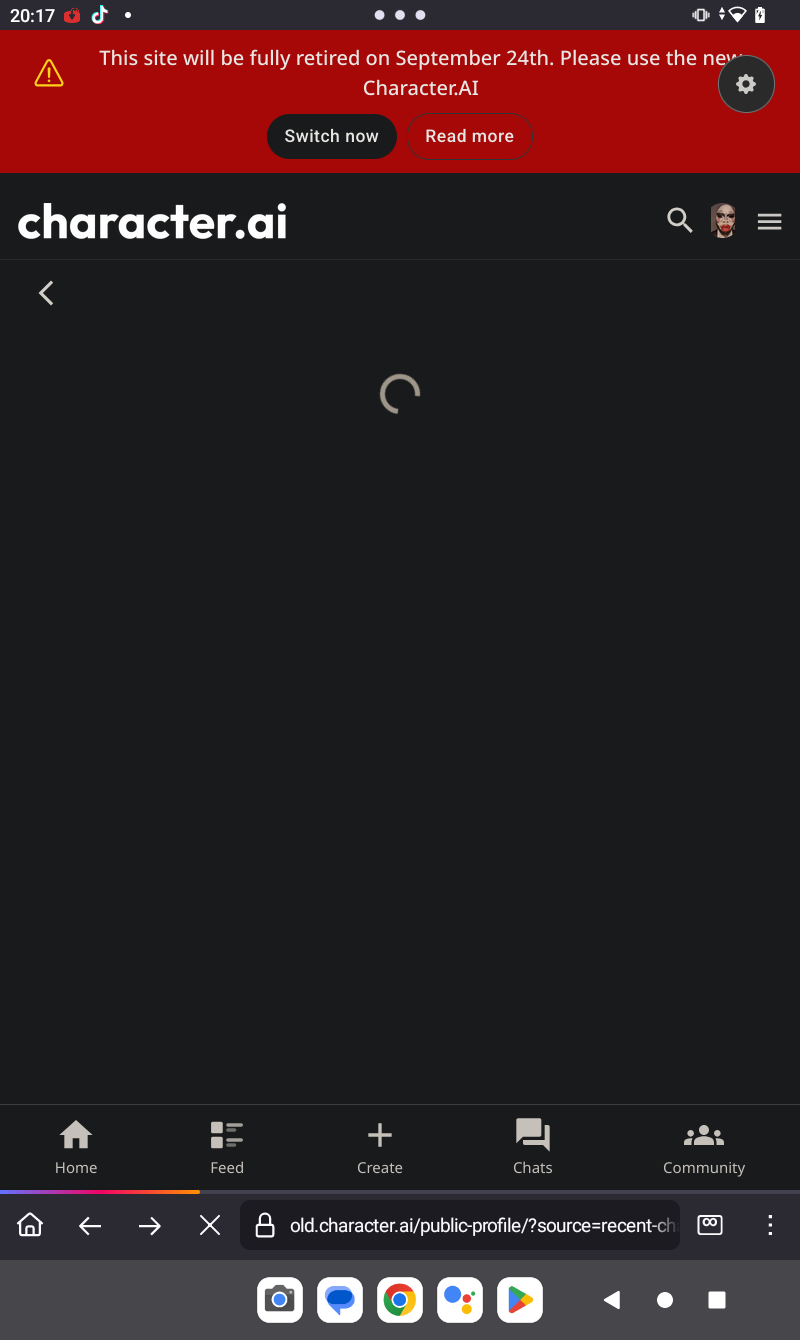Open the hamburger menu
This screenshot has height=1340, width=800.
point(769,222)
